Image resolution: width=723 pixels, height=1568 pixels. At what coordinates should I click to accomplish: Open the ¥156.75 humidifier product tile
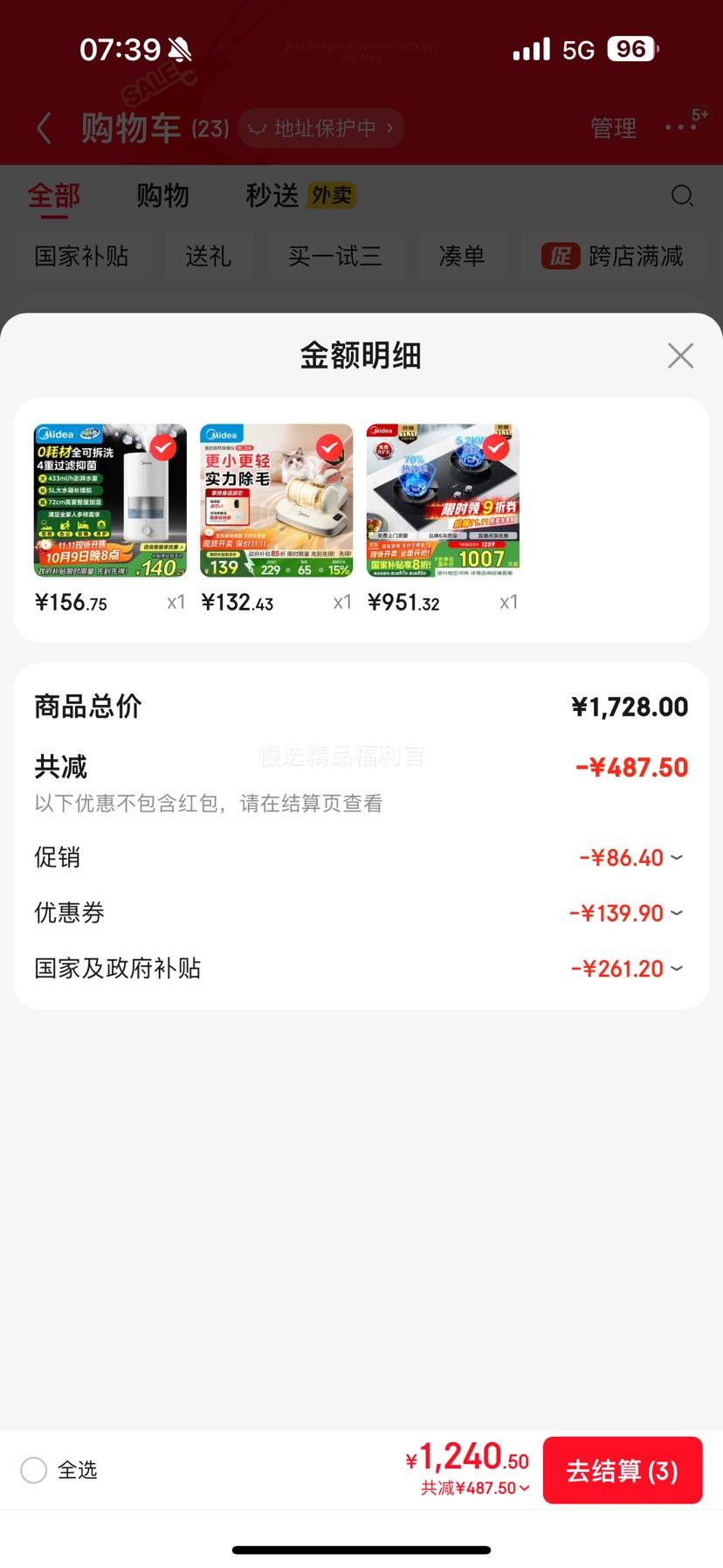tap(110, 501)
